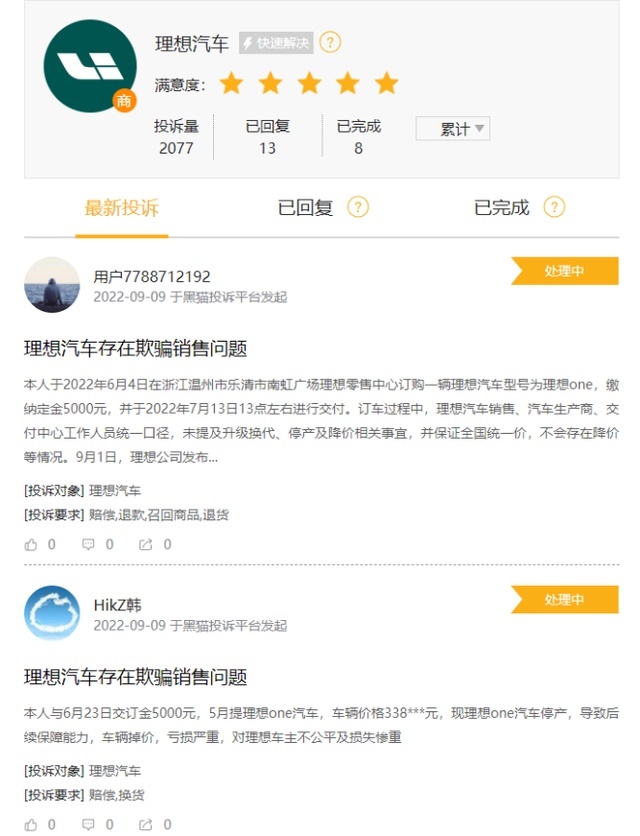Open complaint by HikZ韩
The height and width of the screenshot is (836, 640).
(135, 677)
